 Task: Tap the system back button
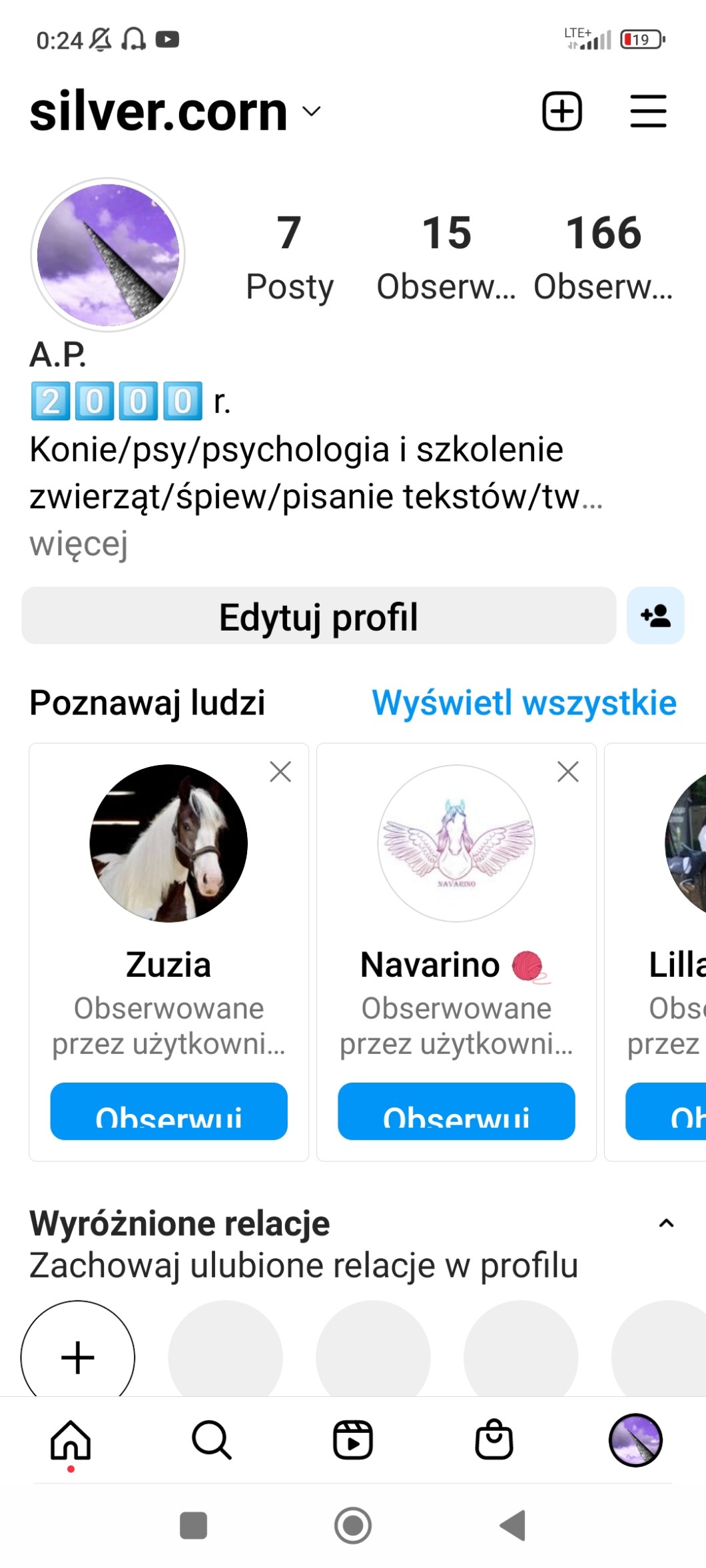pyautogui.click(x=513, y=1525)
